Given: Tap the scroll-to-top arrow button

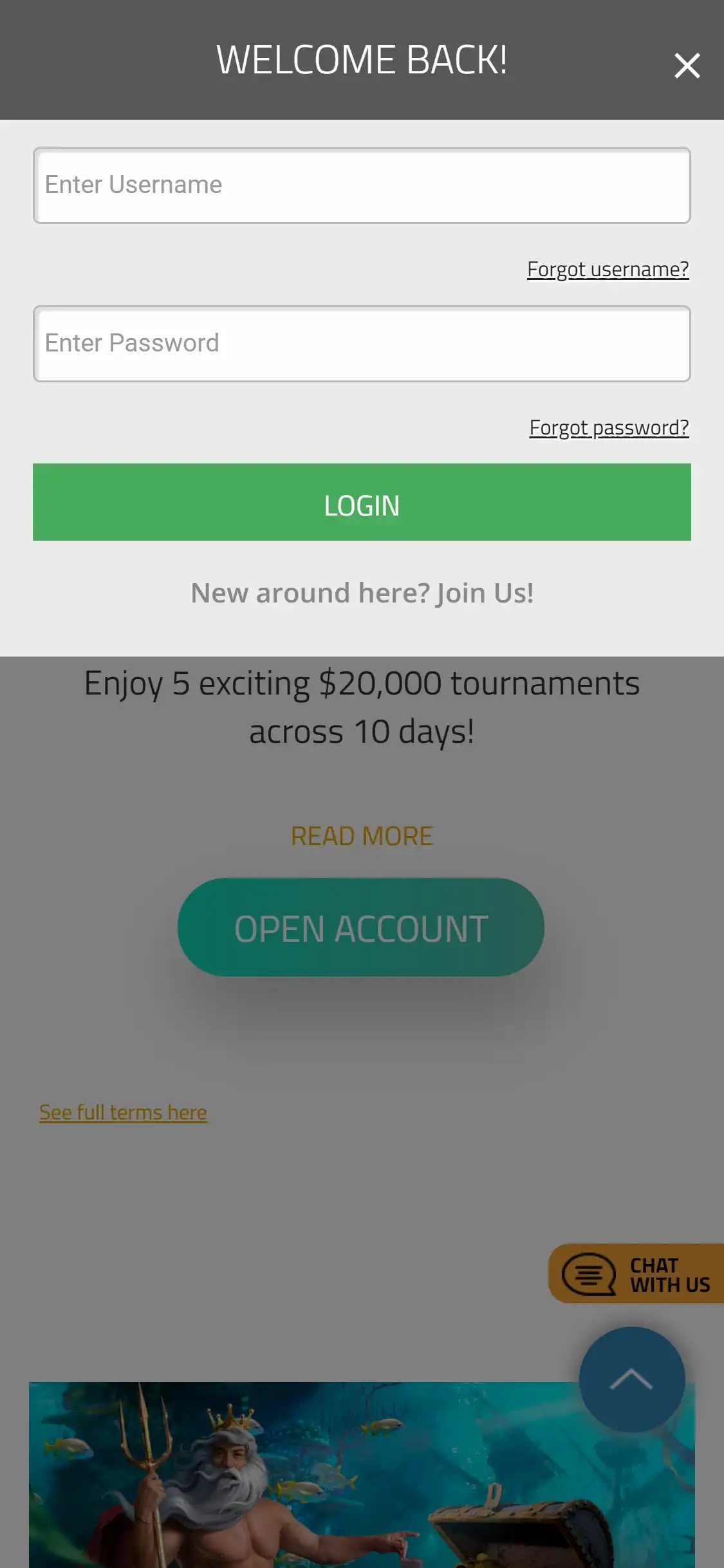Looking at the screenshot, I should 631,1379.
